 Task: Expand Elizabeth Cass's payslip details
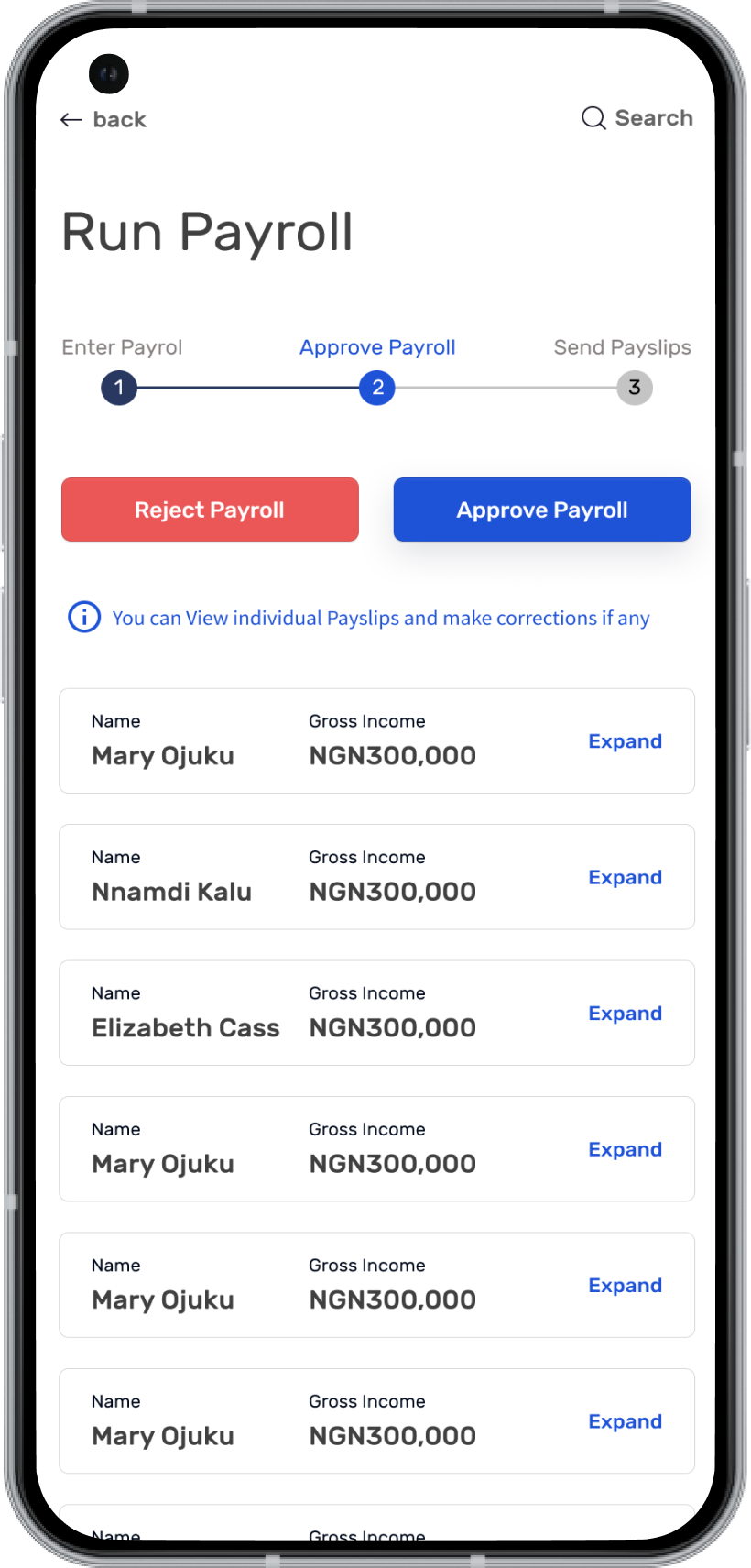click(x=625, y=1014)
